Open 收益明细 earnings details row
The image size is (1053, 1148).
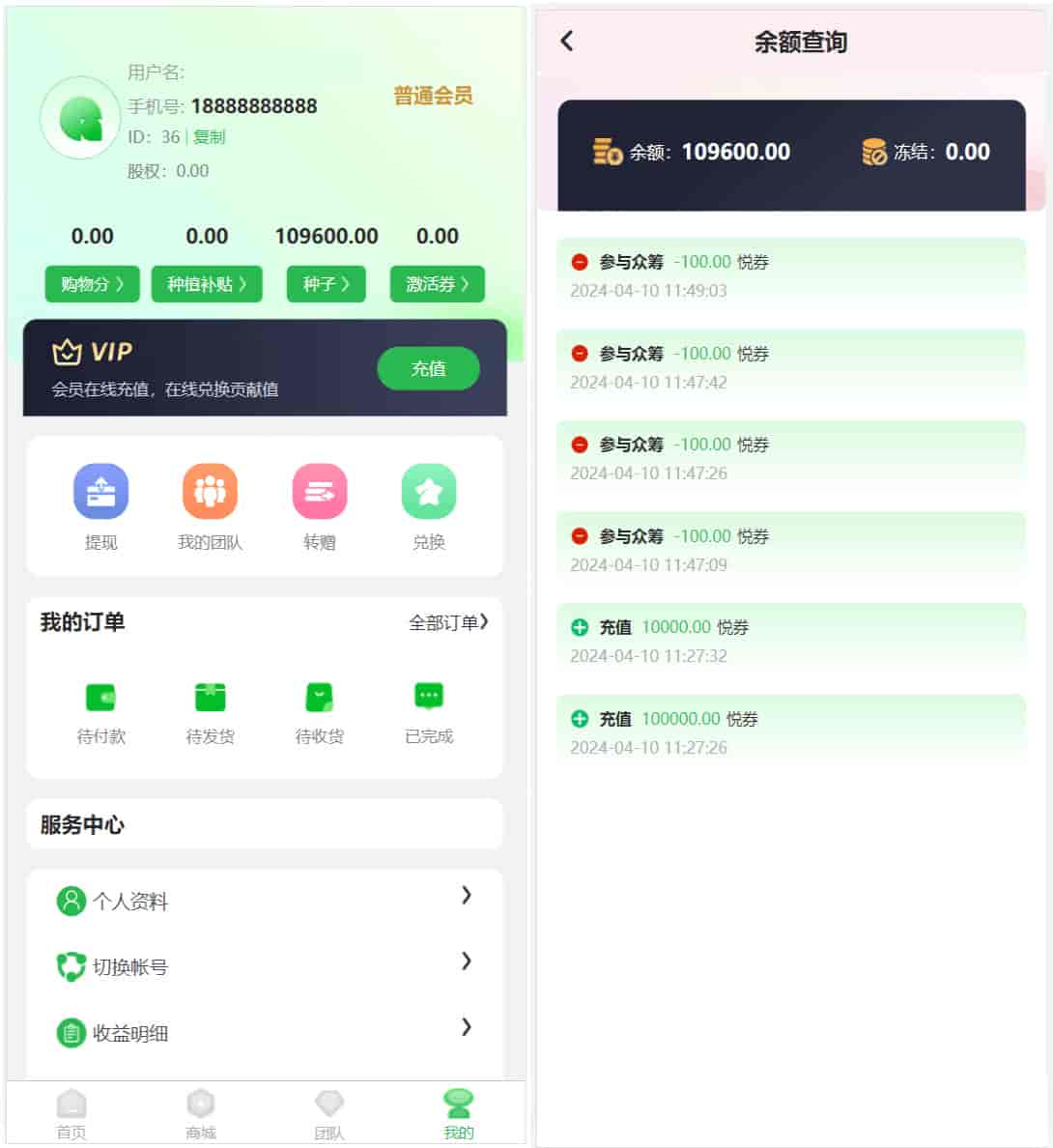click(x=264, y=1032)
